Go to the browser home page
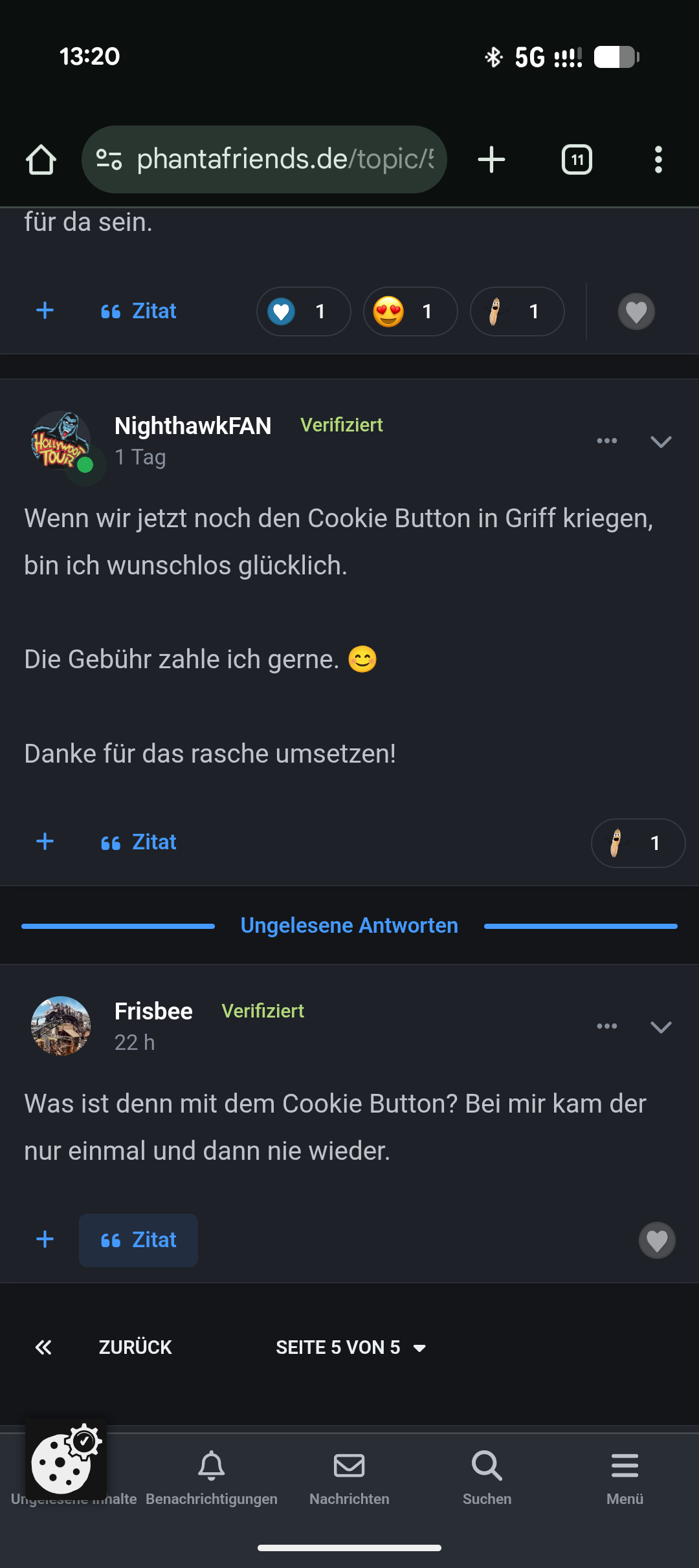The height and width of the screenshot is (1568, 699). coord(41,160)
